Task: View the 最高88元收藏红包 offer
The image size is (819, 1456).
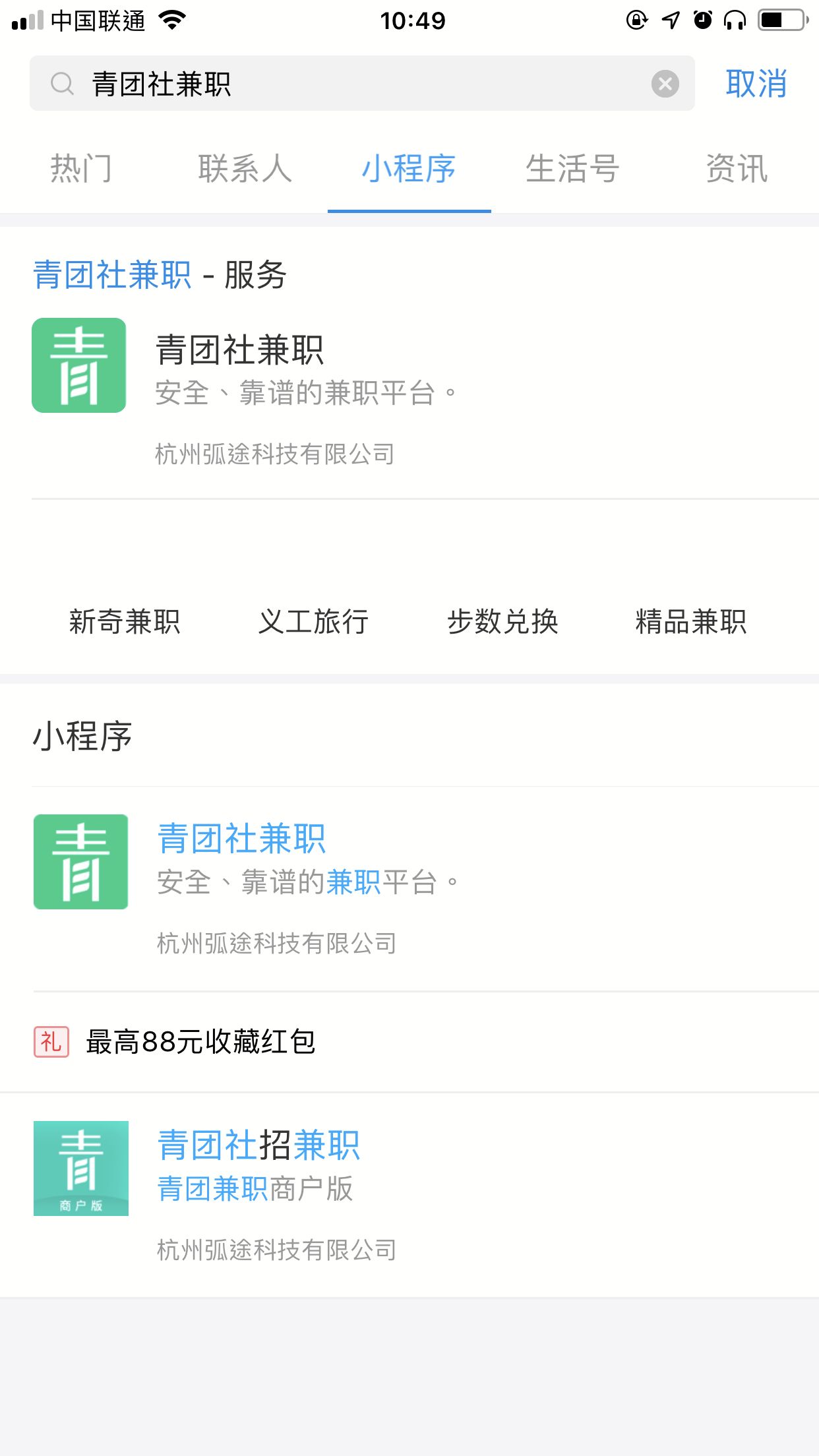Action: pos(200,1042)
